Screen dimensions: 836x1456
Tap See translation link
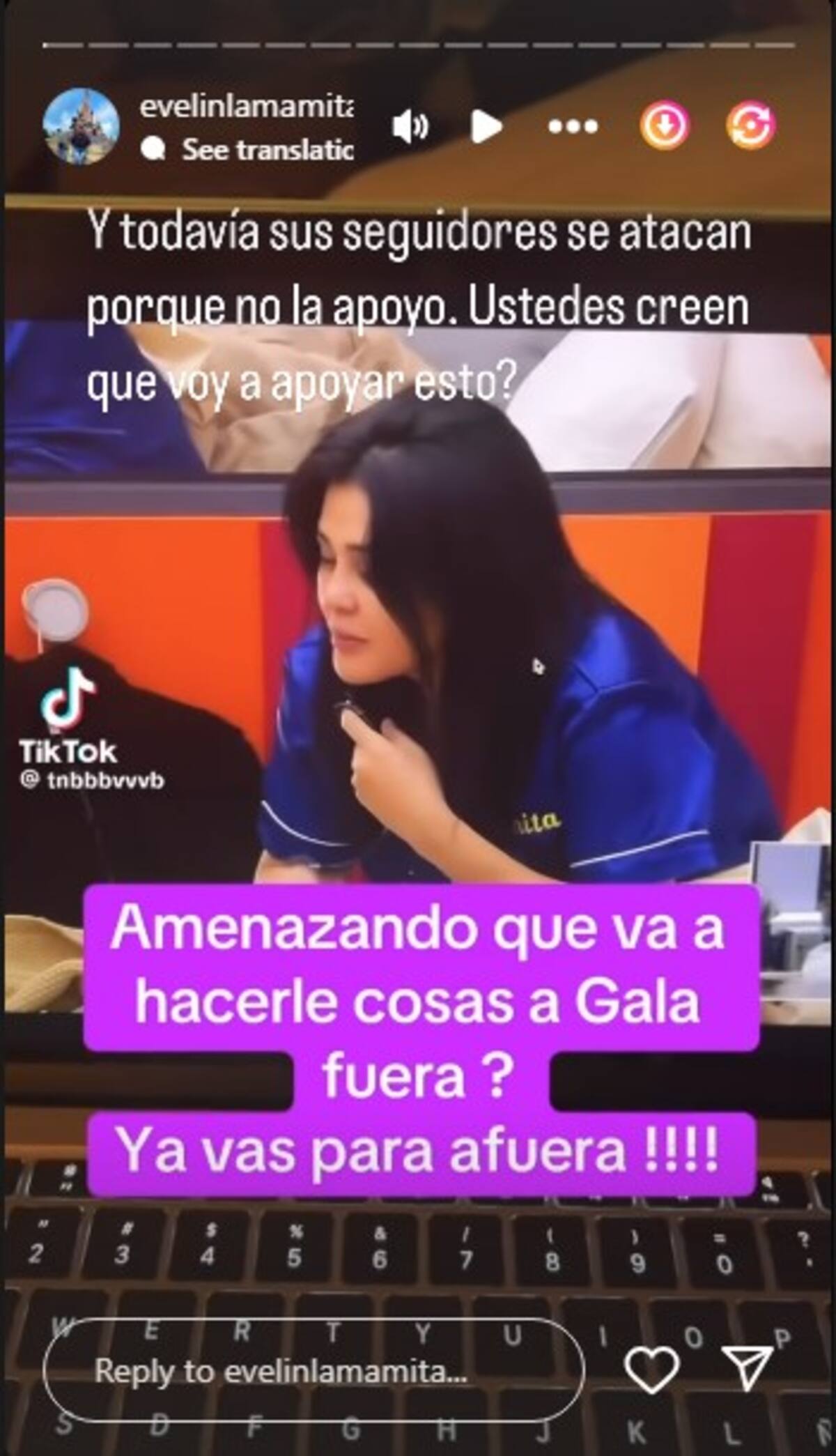point(267,150)
